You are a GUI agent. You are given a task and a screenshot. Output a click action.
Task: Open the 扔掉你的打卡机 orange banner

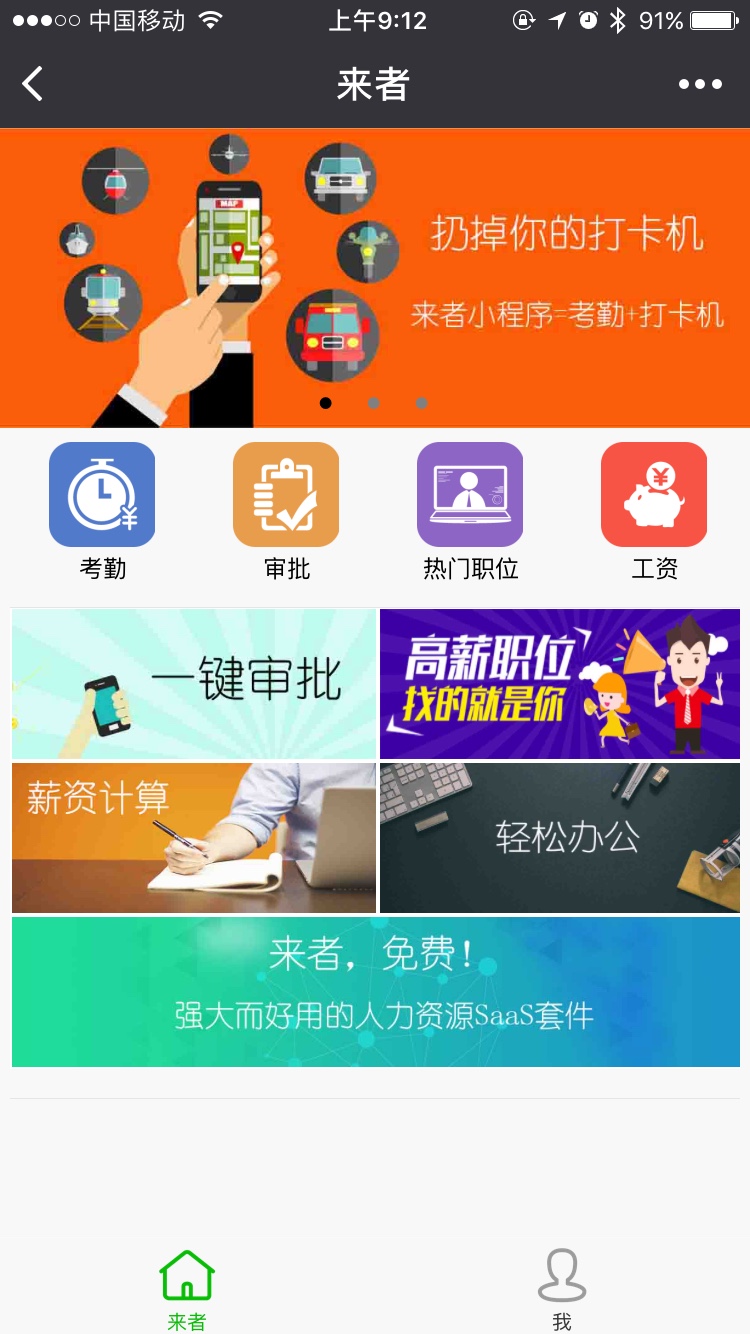(x=375, y=278)
